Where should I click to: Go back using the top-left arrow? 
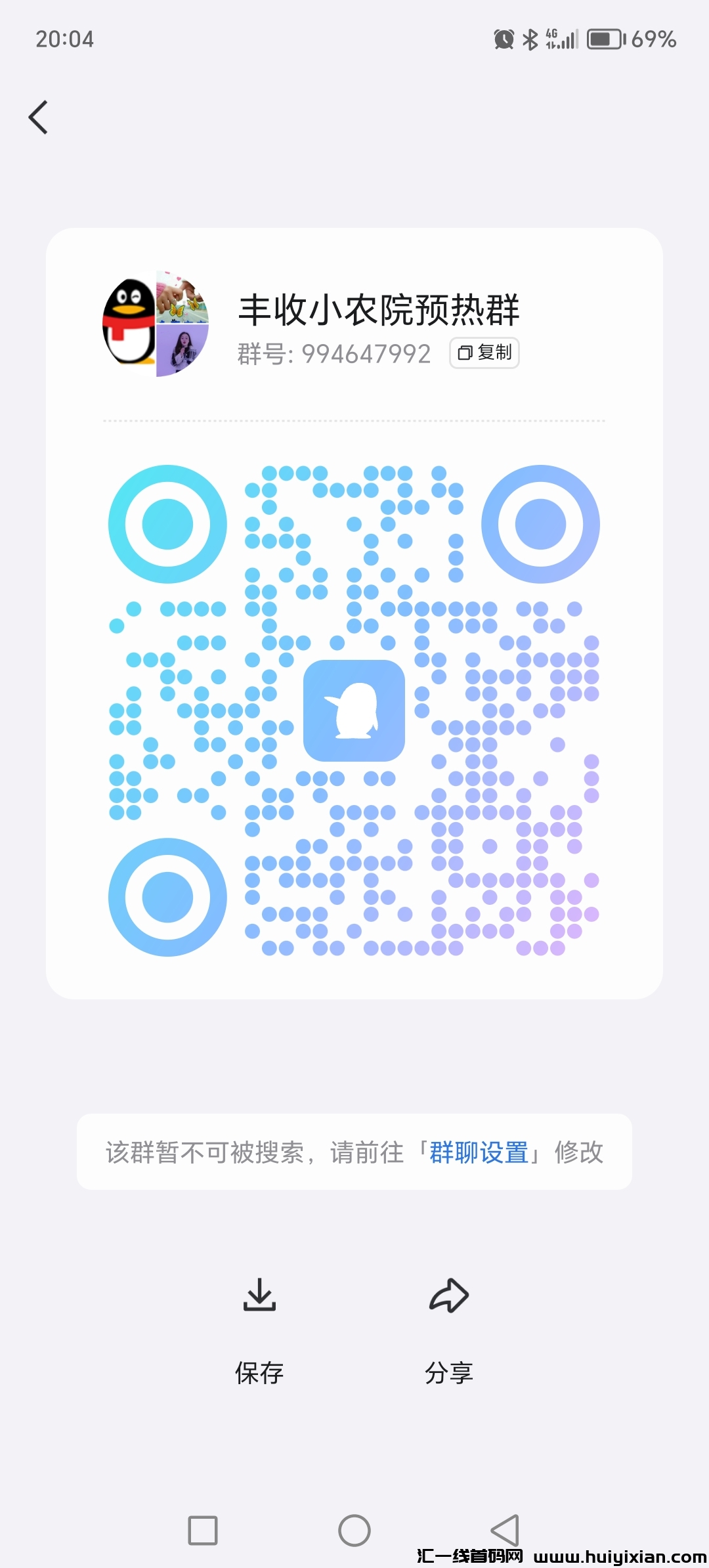[39, 118]
